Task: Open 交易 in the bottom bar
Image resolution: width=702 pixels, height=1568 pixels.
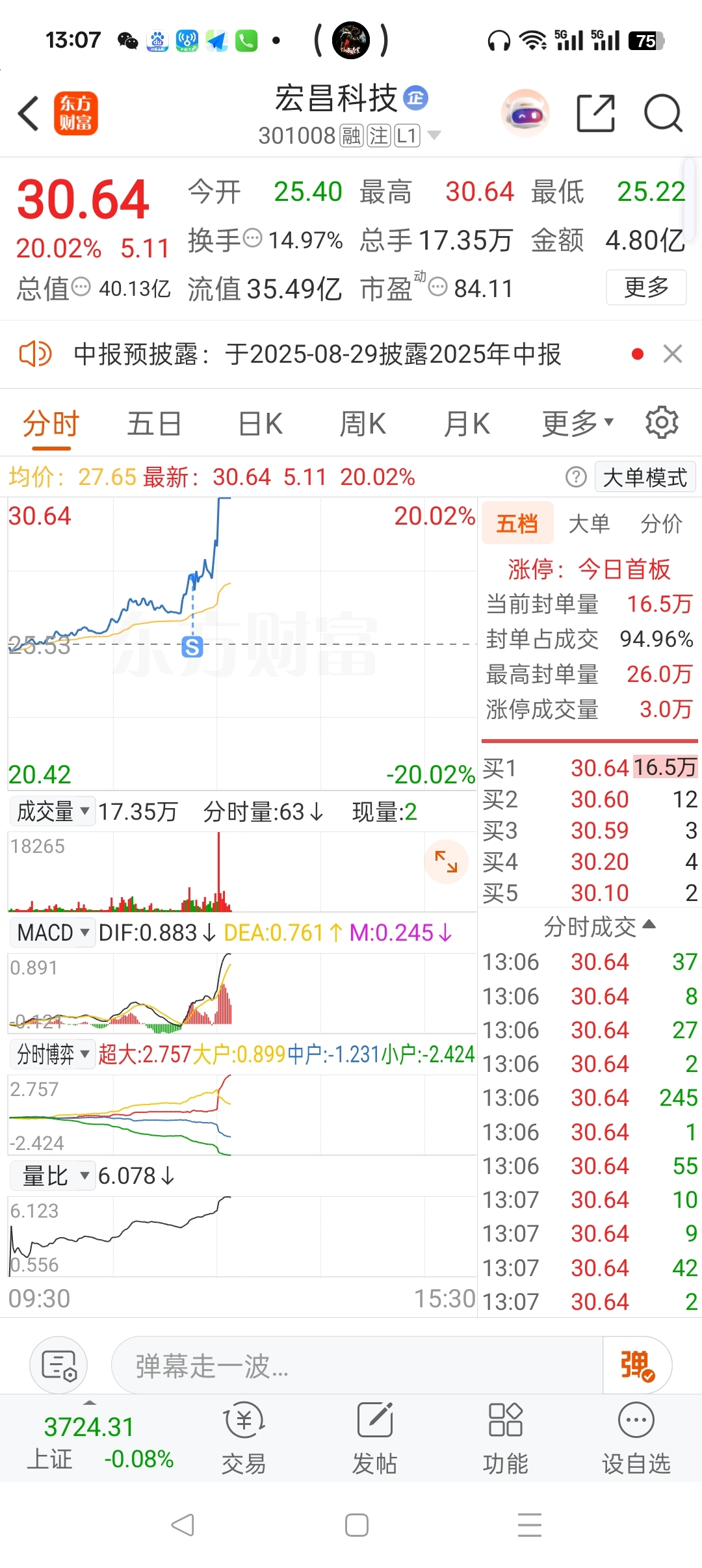Action: click(244, 1437)
